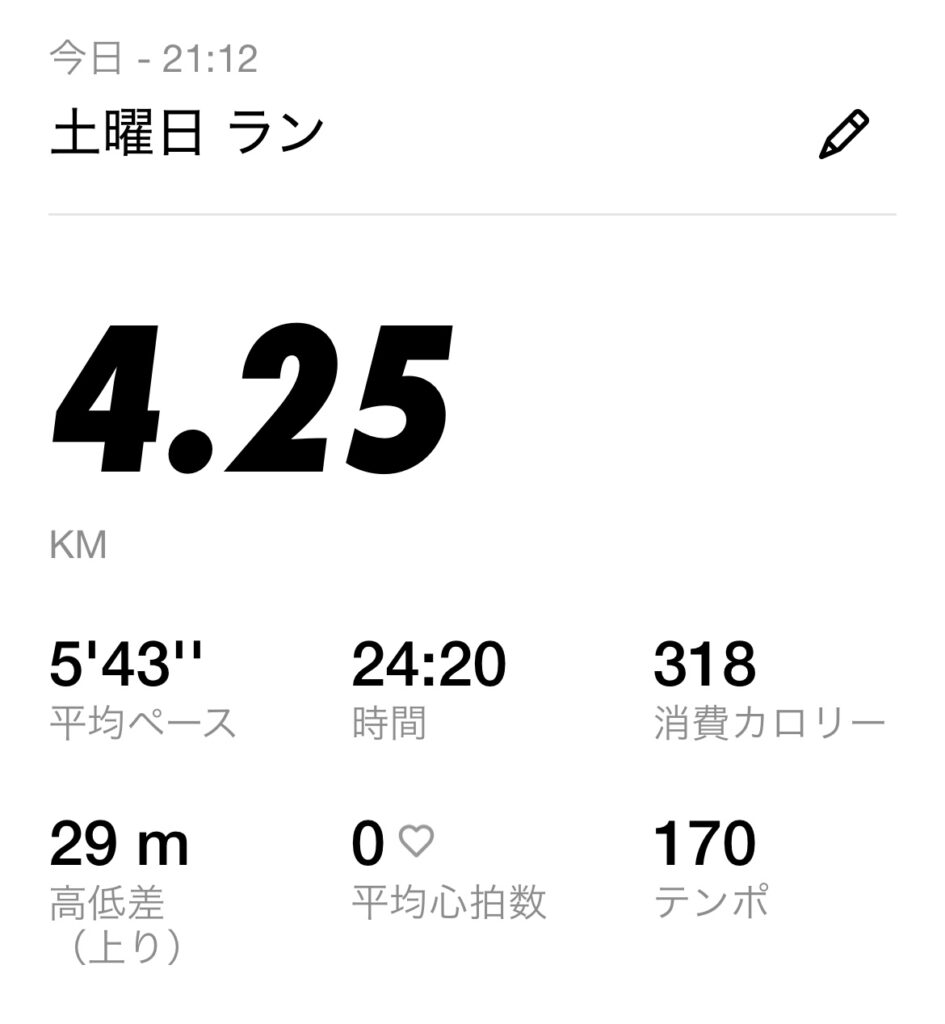Edit the 土曜日 ラン run title
Image resolution: width=945 pixels, height=1024 pixels.
(x=843, y=135)
